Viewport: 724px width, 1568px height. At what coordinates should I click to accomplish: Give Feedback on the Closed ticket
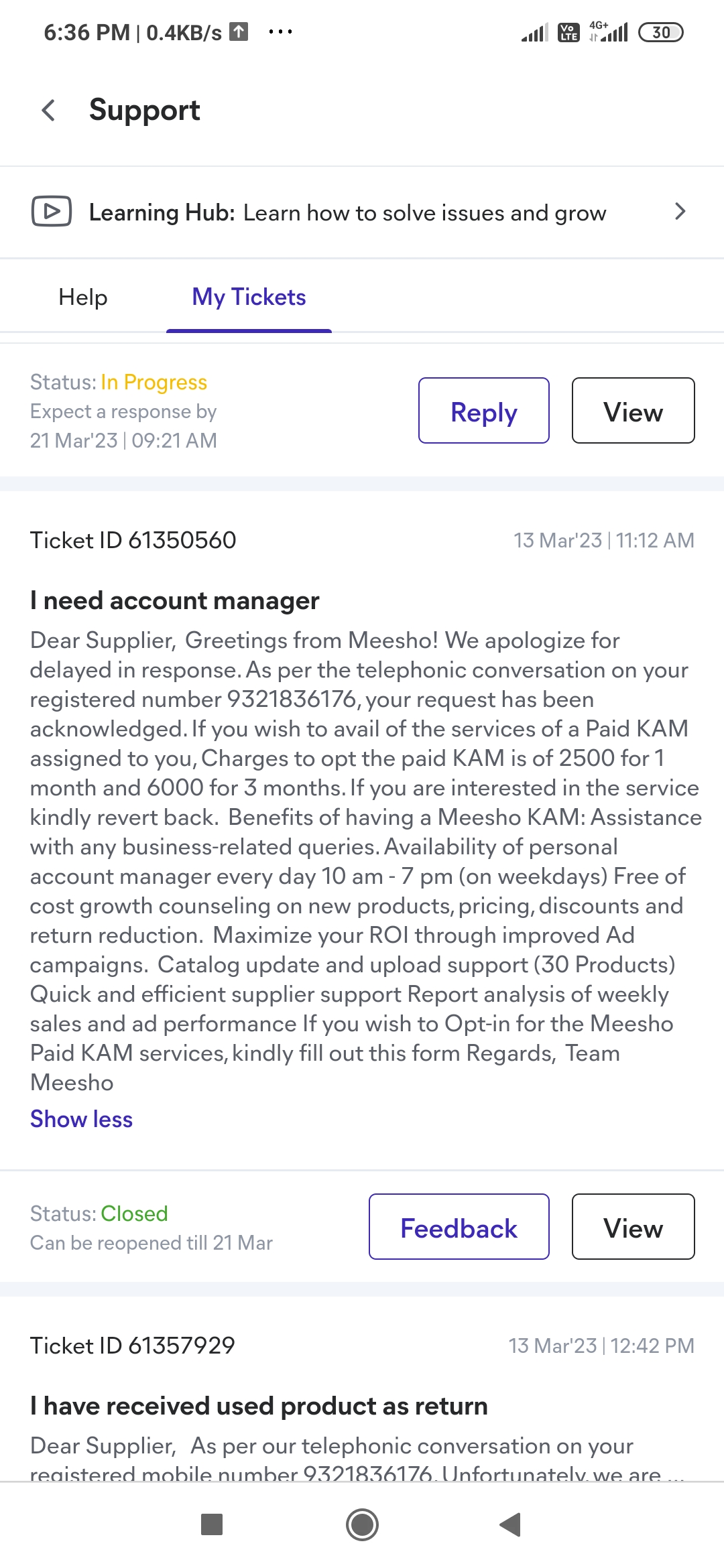(459, 1226)
